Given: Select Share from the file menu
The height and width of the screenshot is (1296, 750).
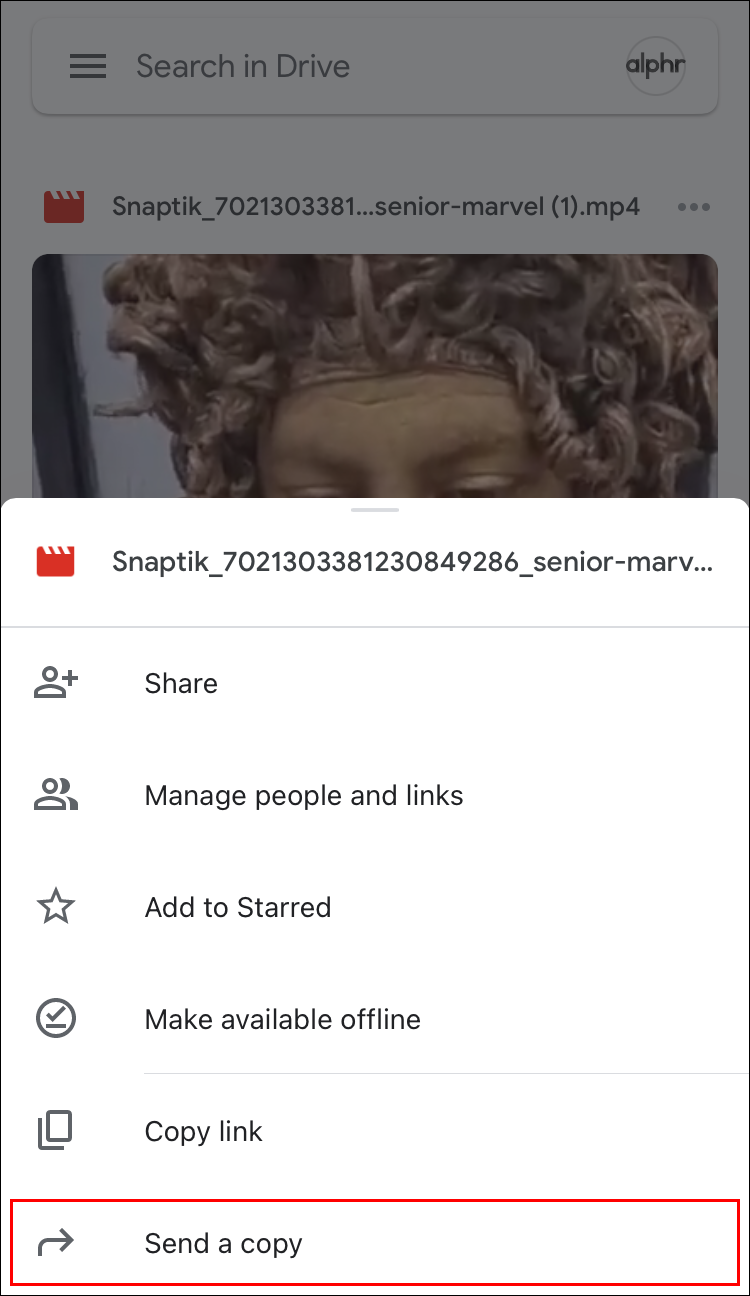Looking at the screenshot, I should pyautogui.click(x=181, y=683).
